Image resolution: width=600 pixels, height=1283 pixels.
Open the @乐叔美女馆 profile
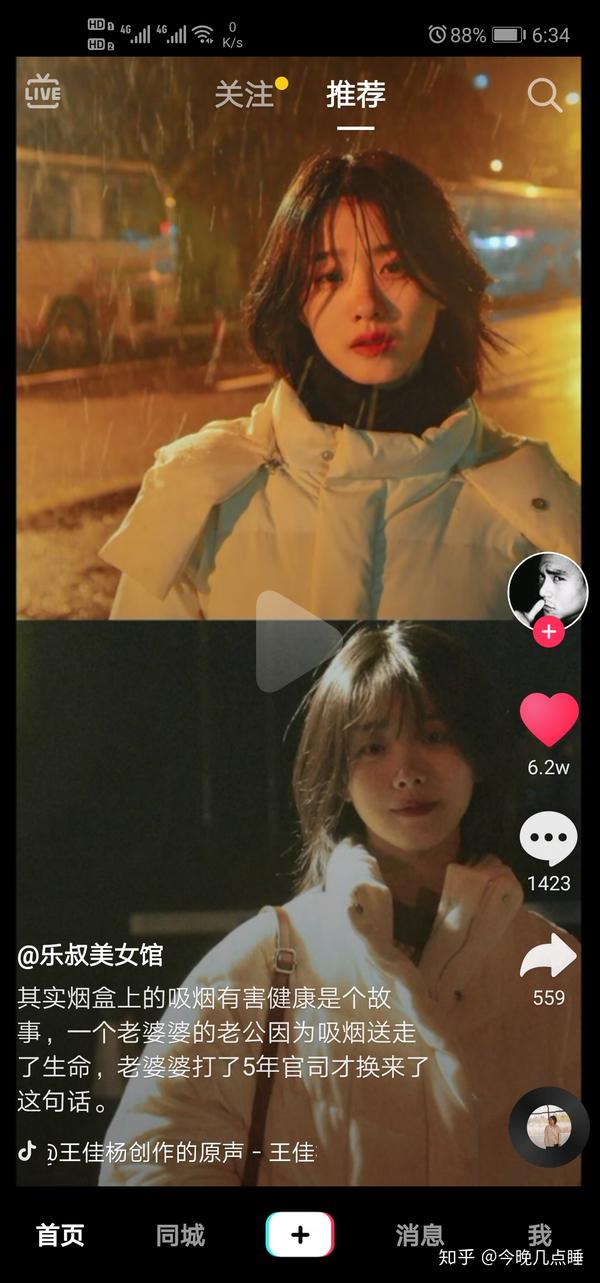click(90, 954)
